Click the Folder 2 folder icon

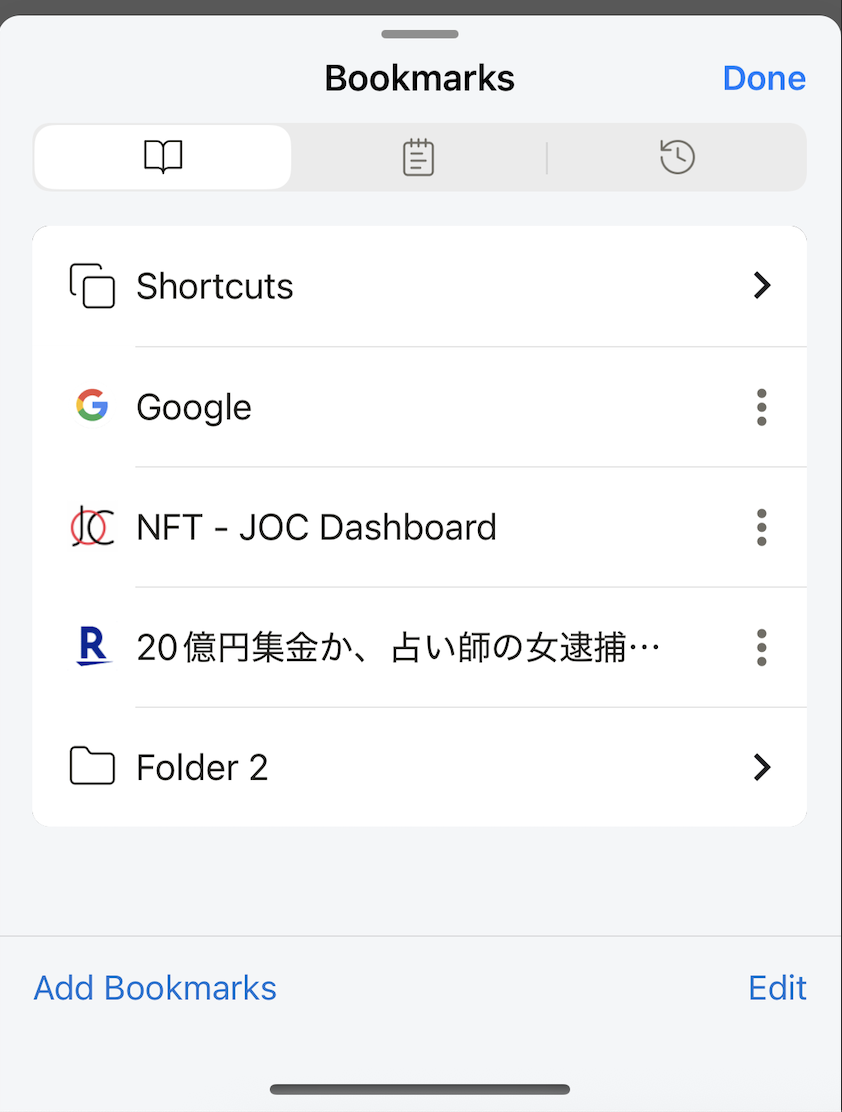pos(91,767)
